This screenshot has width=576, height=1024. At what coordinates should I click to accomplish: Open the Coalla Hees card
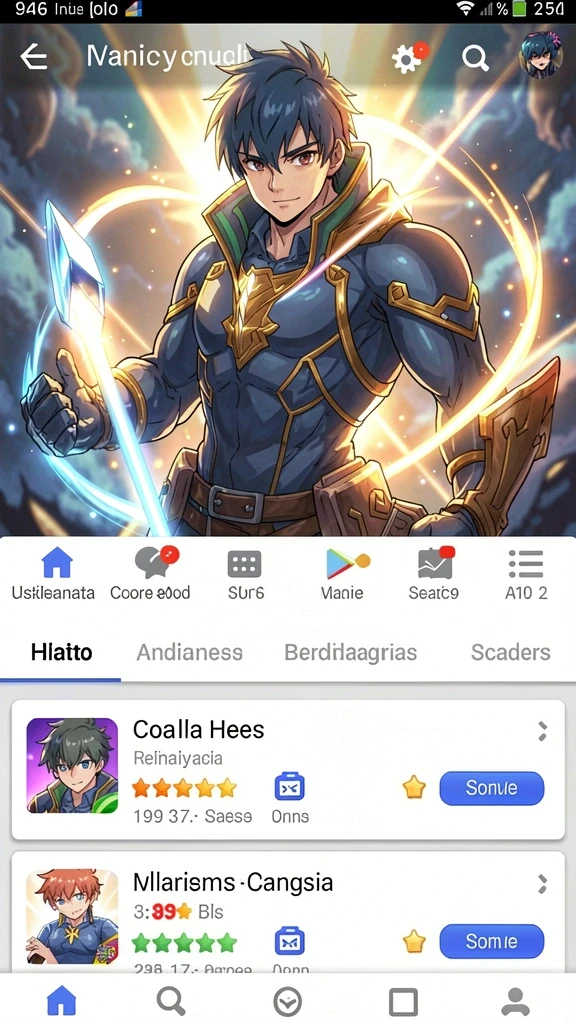(288, 769)
